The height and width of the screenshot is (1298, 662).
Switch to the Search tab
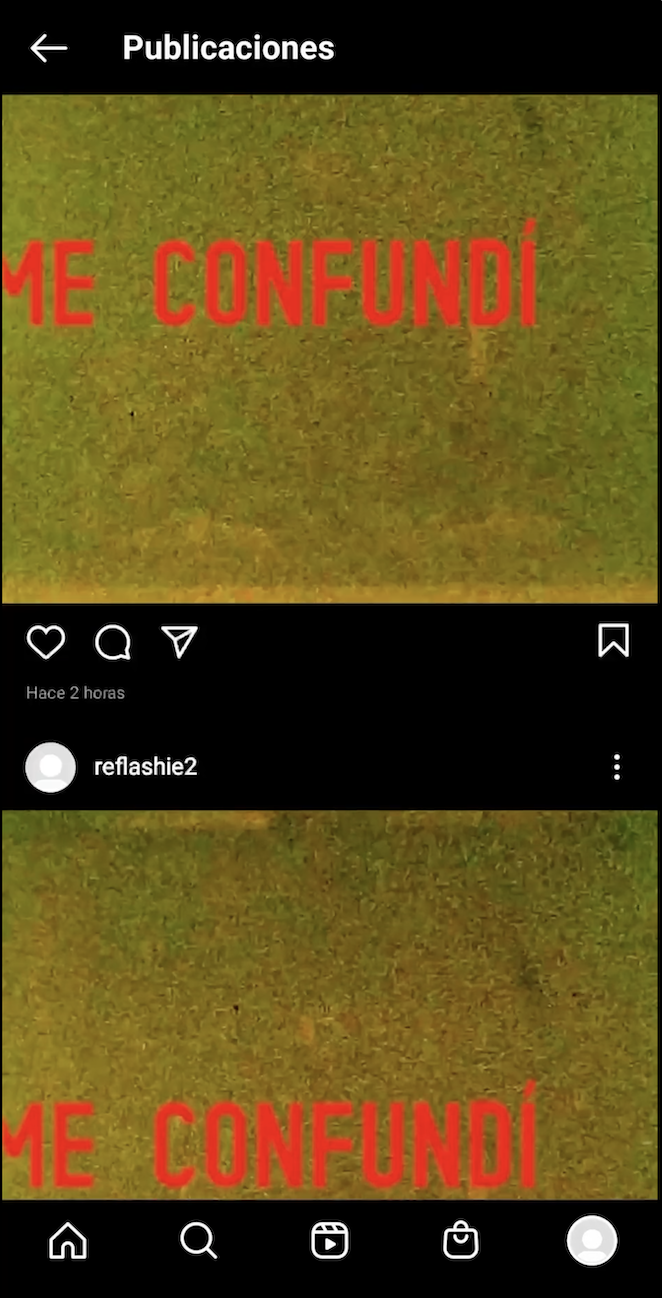coord(198,1241)
